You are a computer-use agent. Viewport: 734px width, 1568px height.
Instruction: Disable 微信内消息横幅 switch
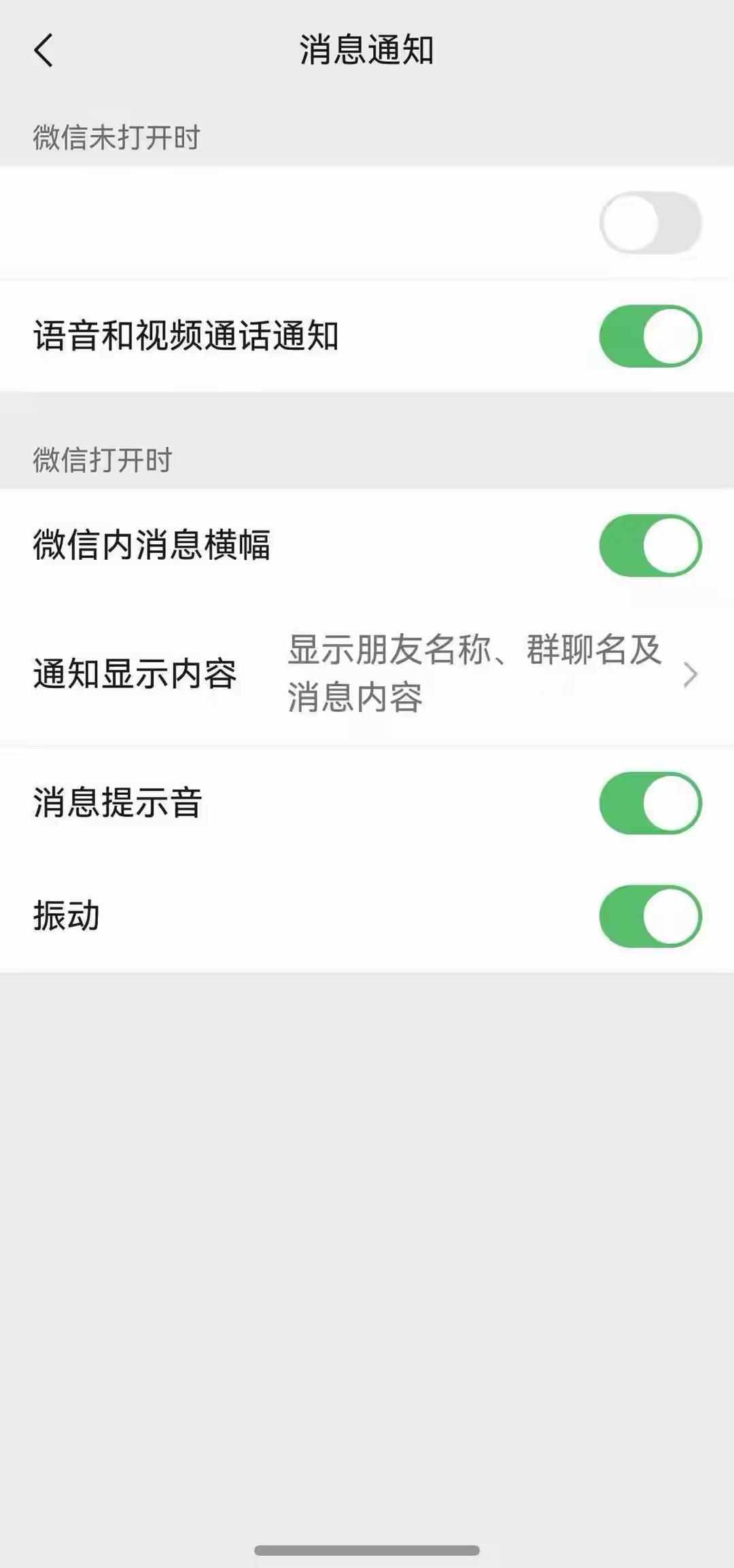tap(650, 546)
